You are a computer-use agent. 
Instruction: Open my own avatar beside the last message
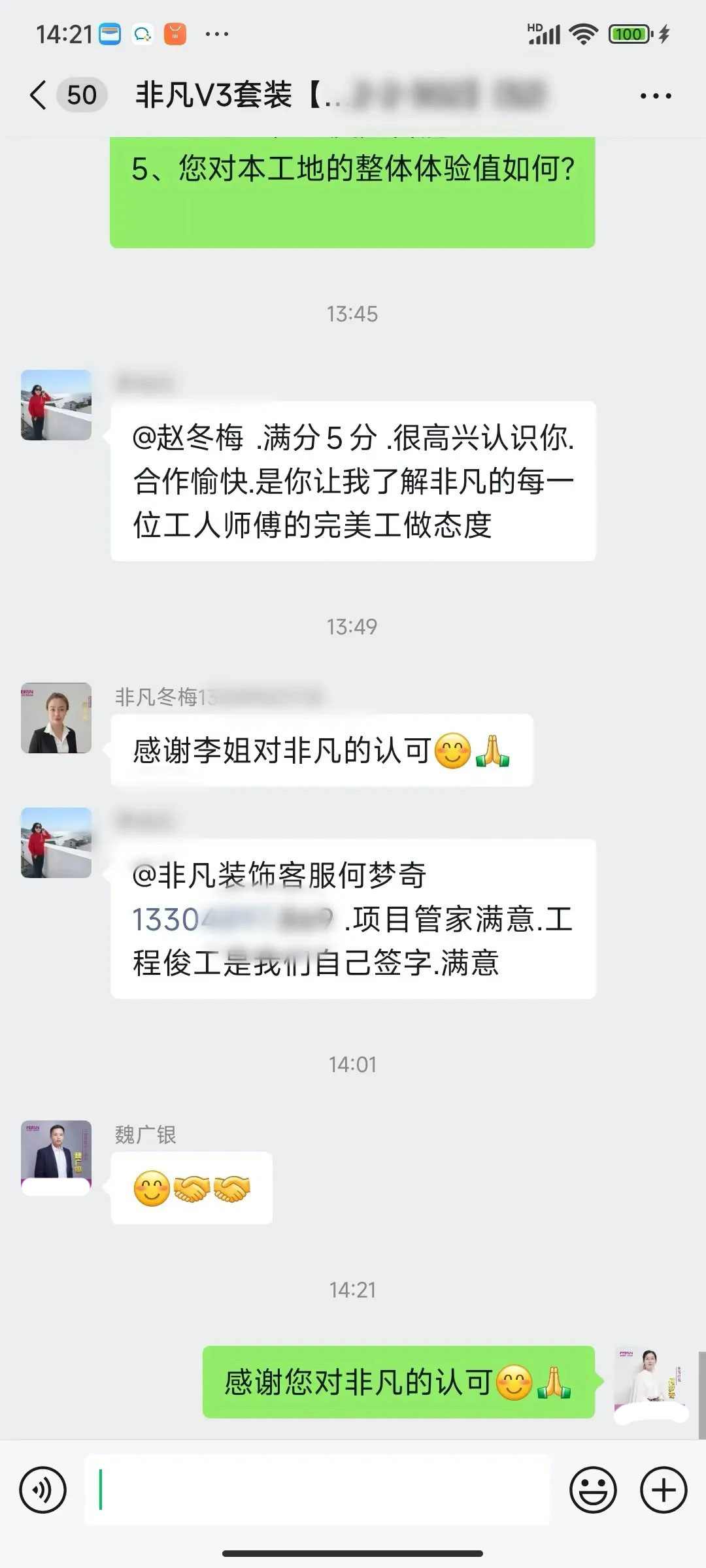[x=650, y=1382]
